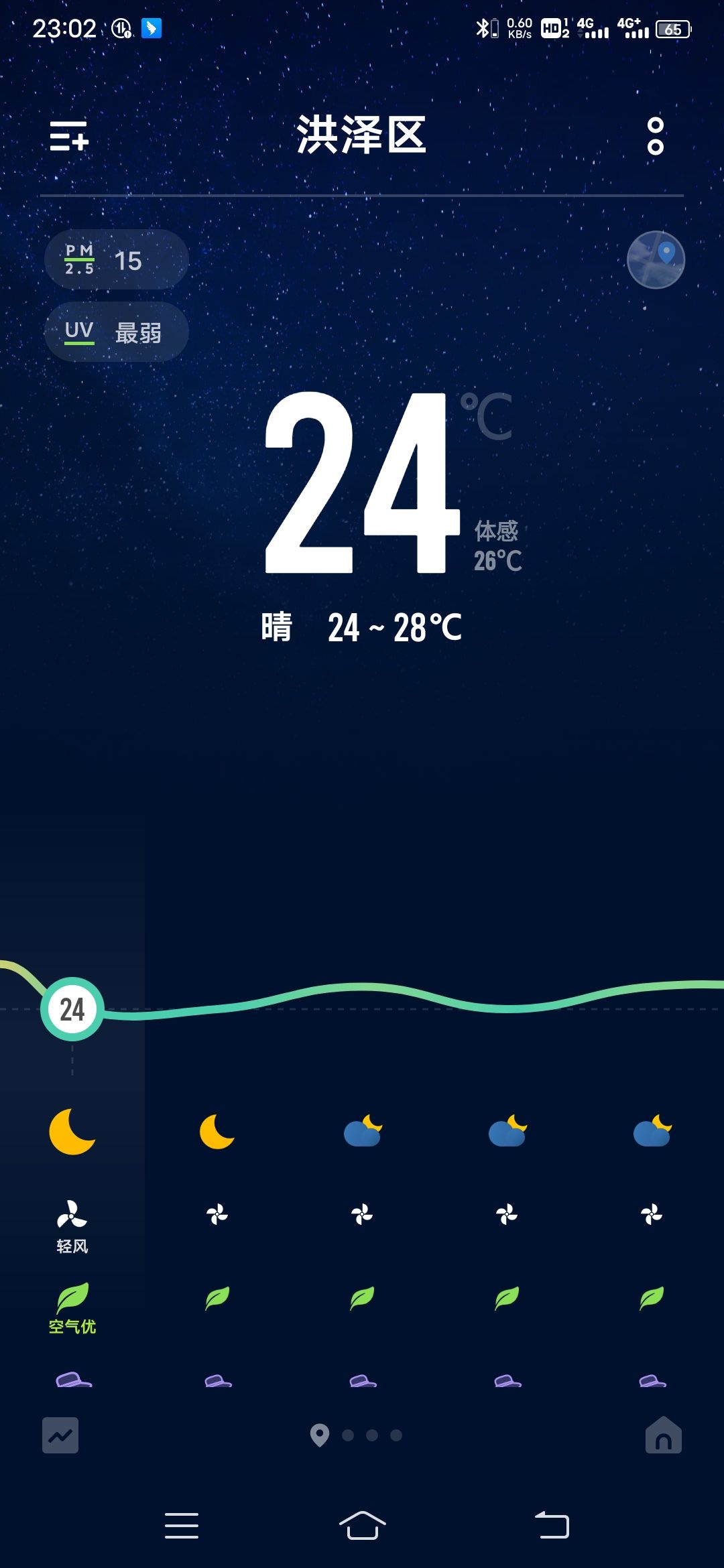Open the city list add menu
The height and width of the screenshot is (1568, 724).
coord(69,136)
